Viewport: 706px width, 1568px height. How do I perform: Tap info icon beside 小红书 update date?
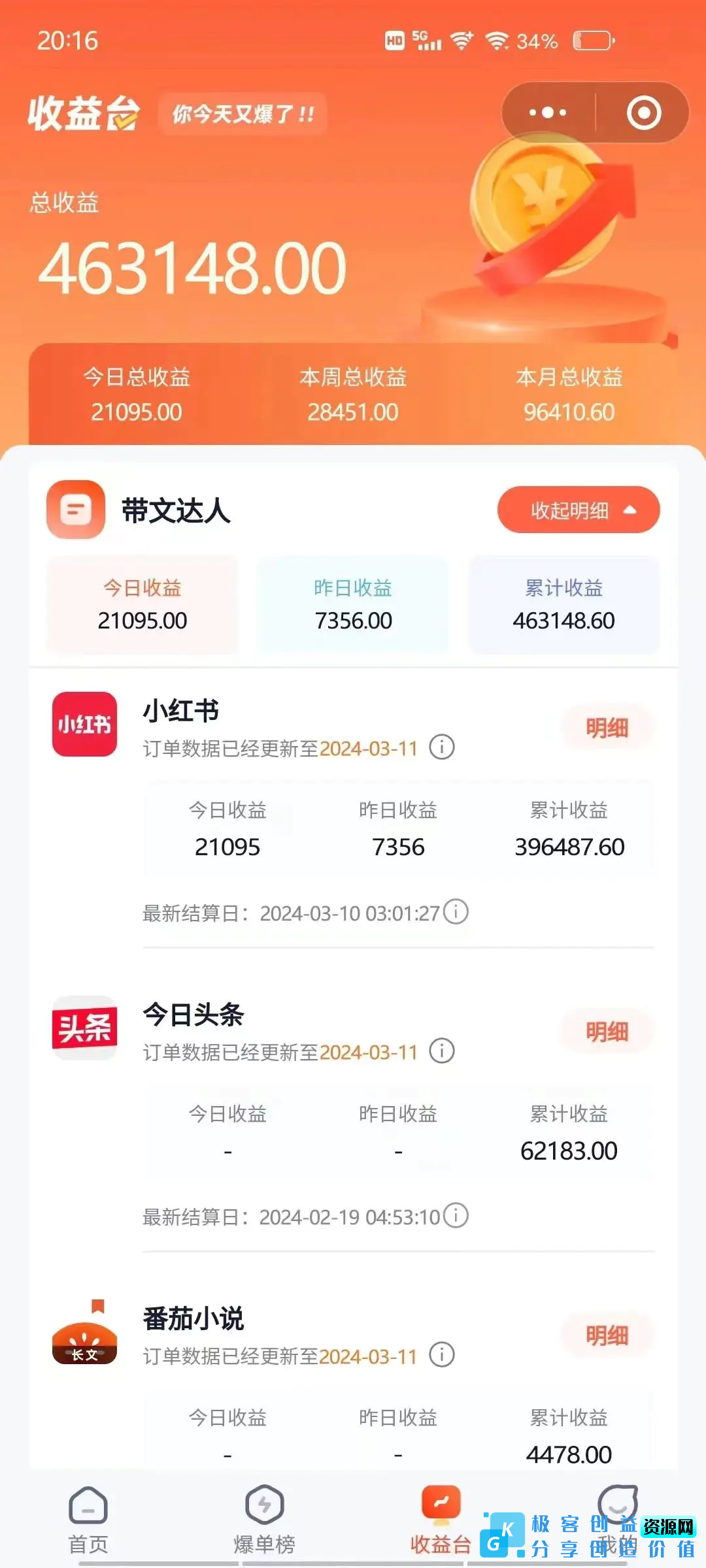point(442,748)
